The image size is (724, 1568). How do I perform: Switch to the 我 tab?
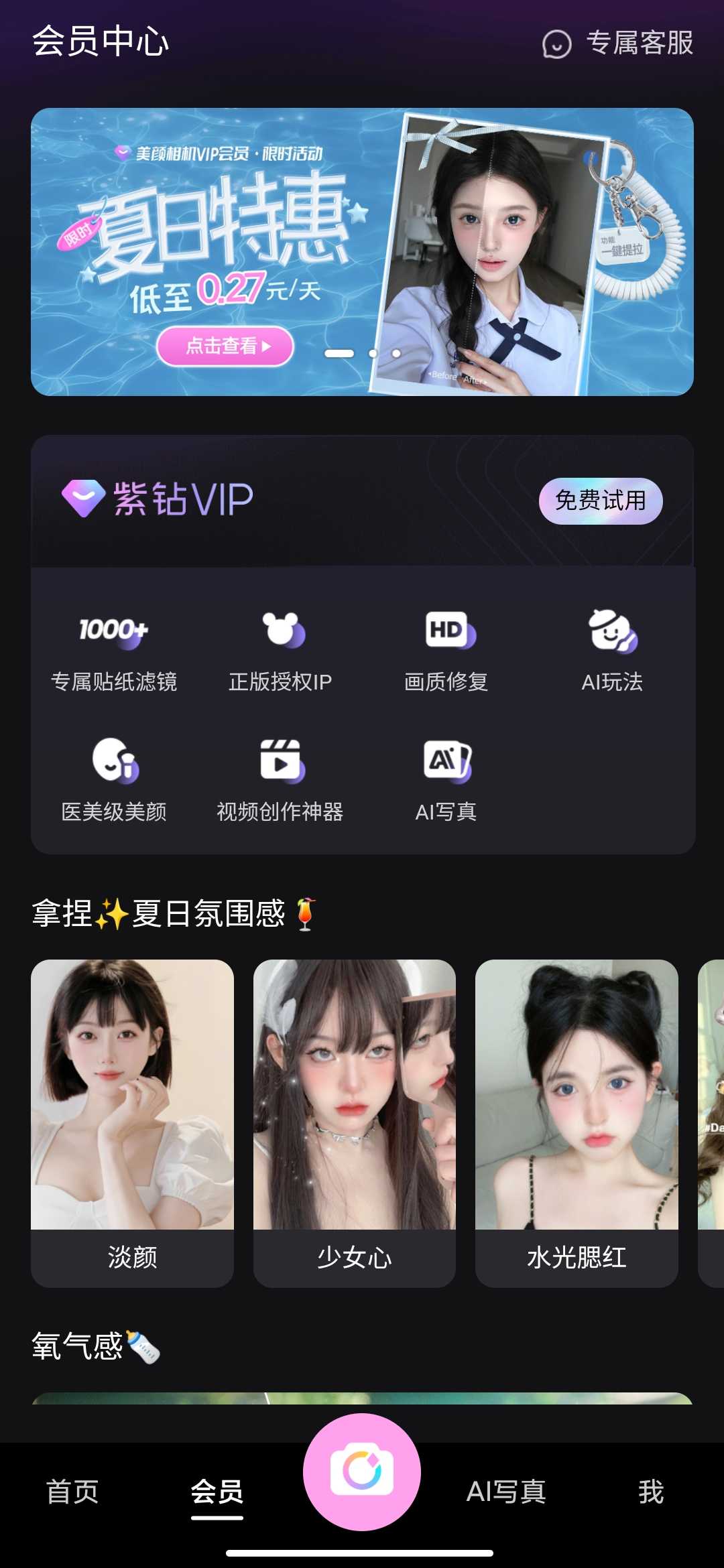point(650,1492)
